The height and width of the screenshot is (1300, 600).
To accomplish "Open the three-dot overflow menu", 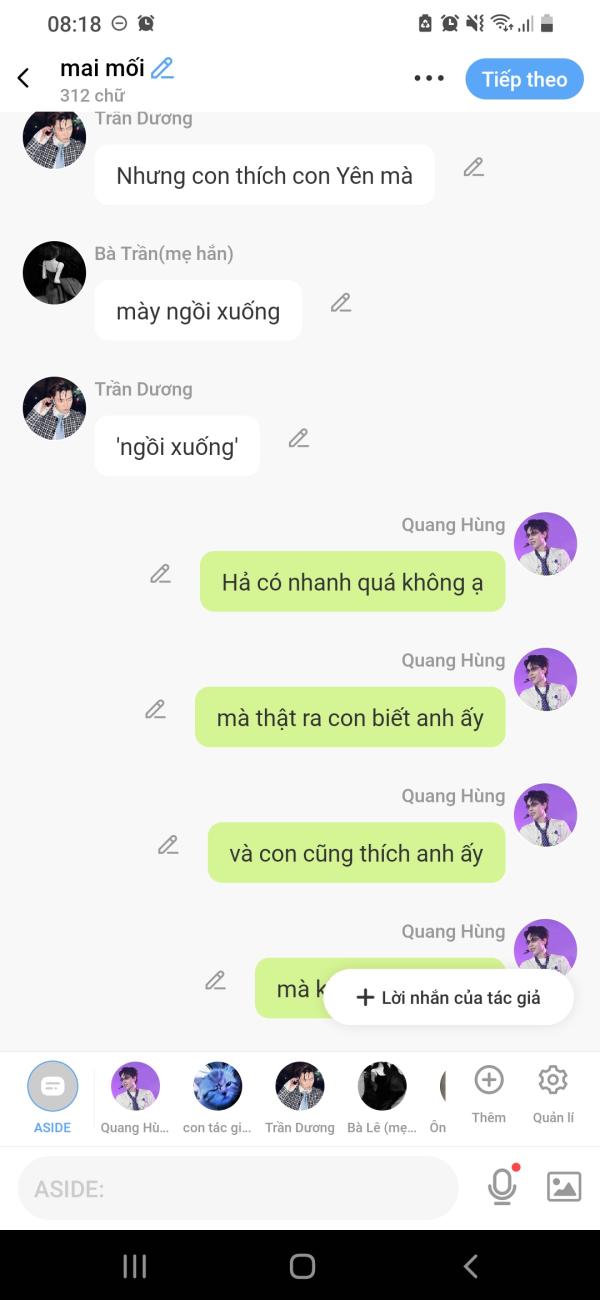I will 429,79.
